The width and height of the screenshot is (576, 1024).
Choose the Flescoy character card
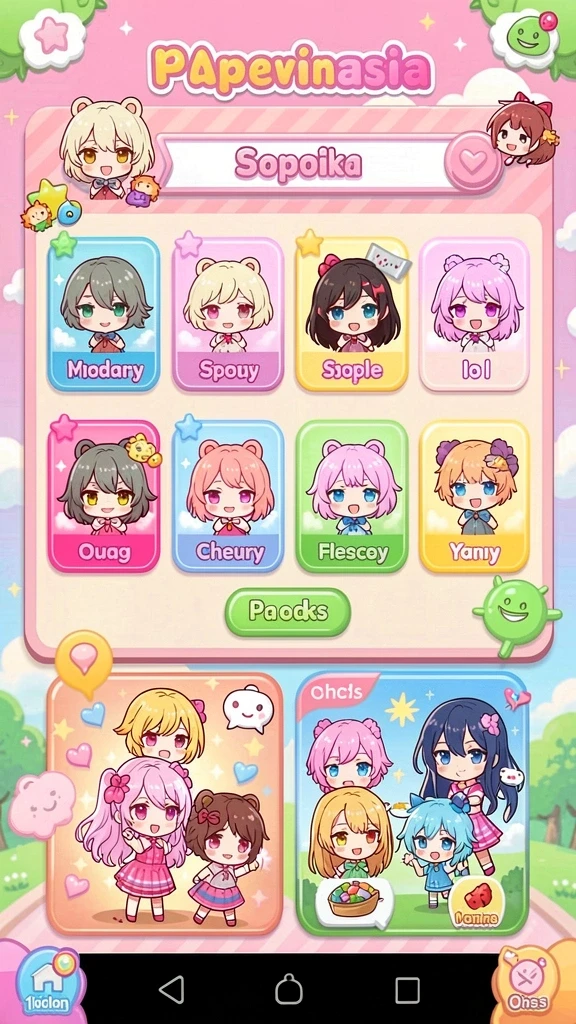click(x=352, y=496)
